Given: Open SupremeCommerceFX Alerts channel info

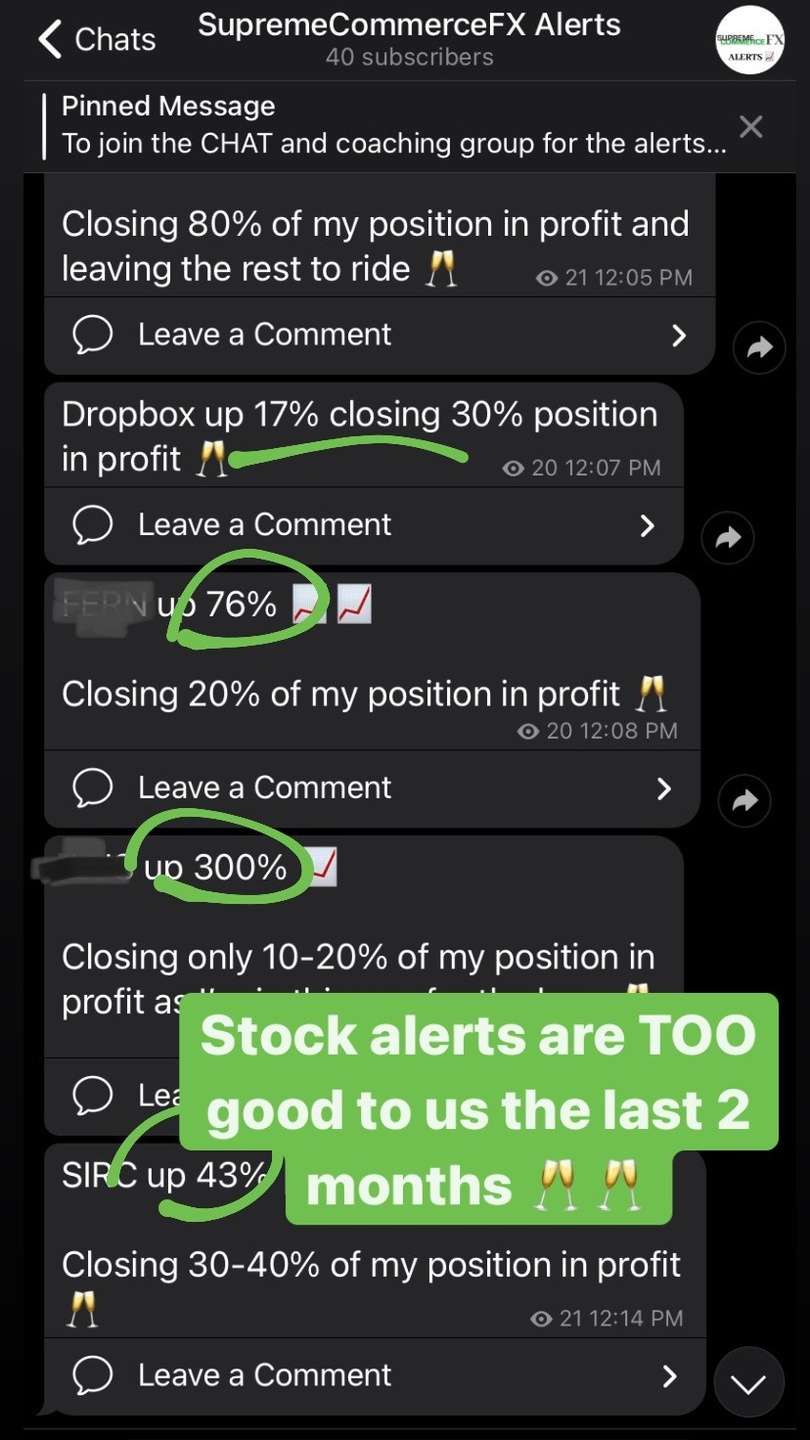Looking at the screenshot, I should pyautogui.click(x=409, y=40).
